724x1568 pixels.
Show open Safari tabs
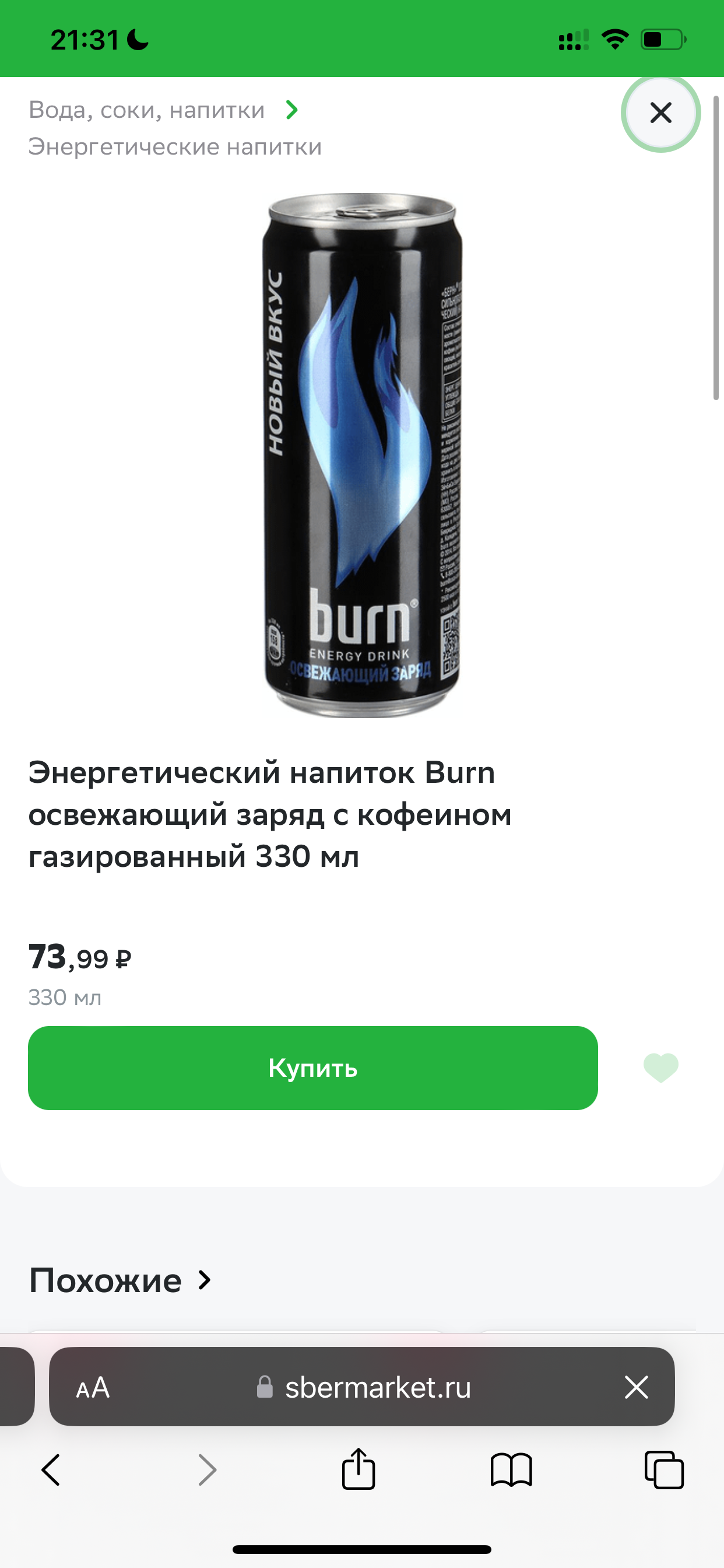664,1470
